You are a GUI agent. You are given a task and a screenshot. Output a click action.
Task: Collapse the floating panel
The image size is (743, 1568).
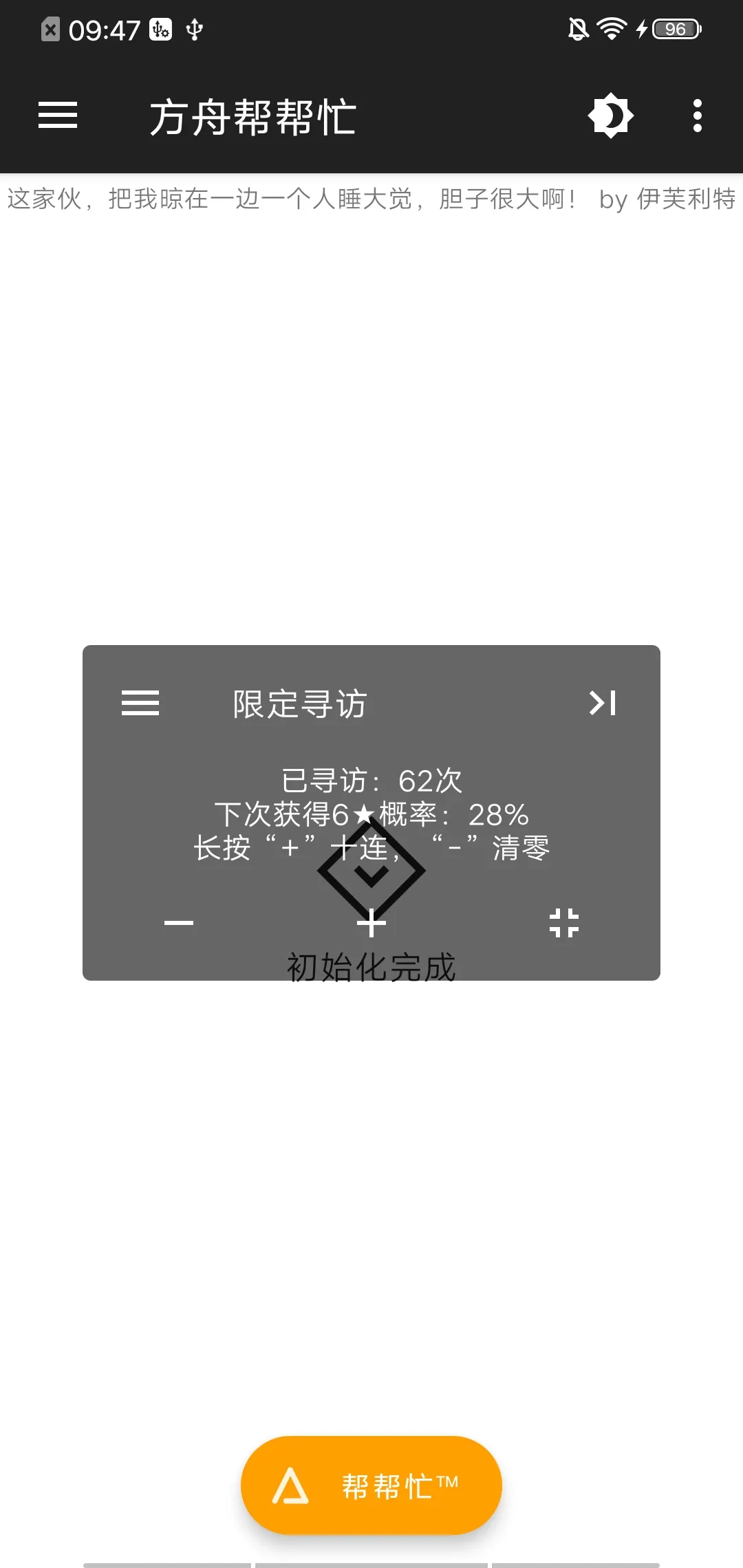pyautogui.click(x=564, y=923)
